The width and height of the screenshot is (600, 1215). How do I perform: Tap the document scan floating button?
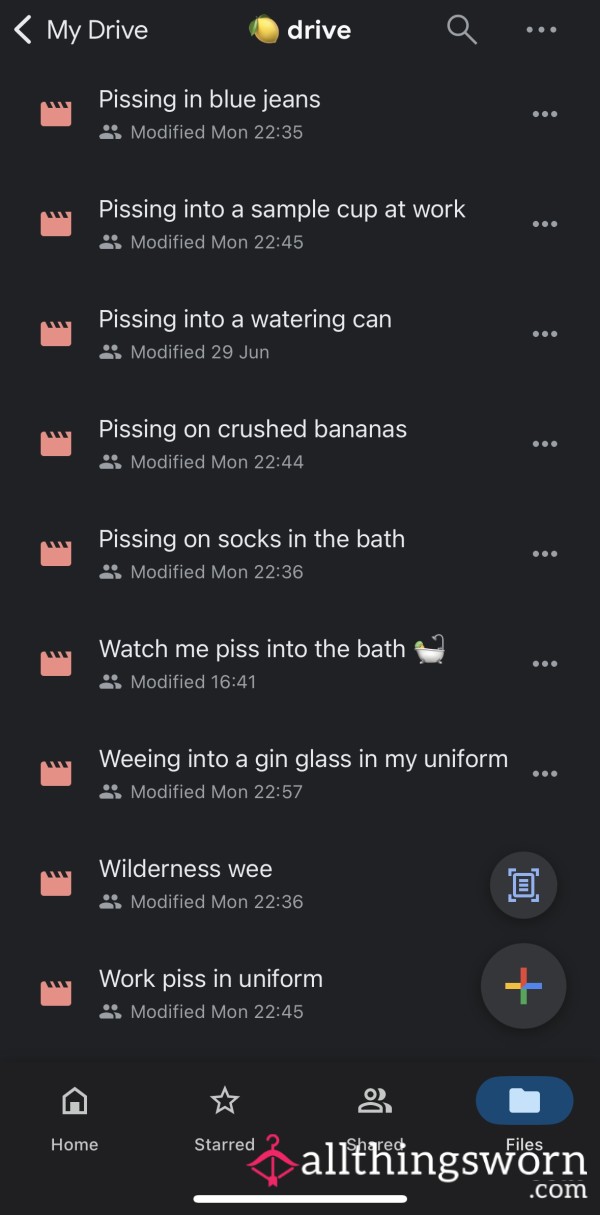pos(524,885)
